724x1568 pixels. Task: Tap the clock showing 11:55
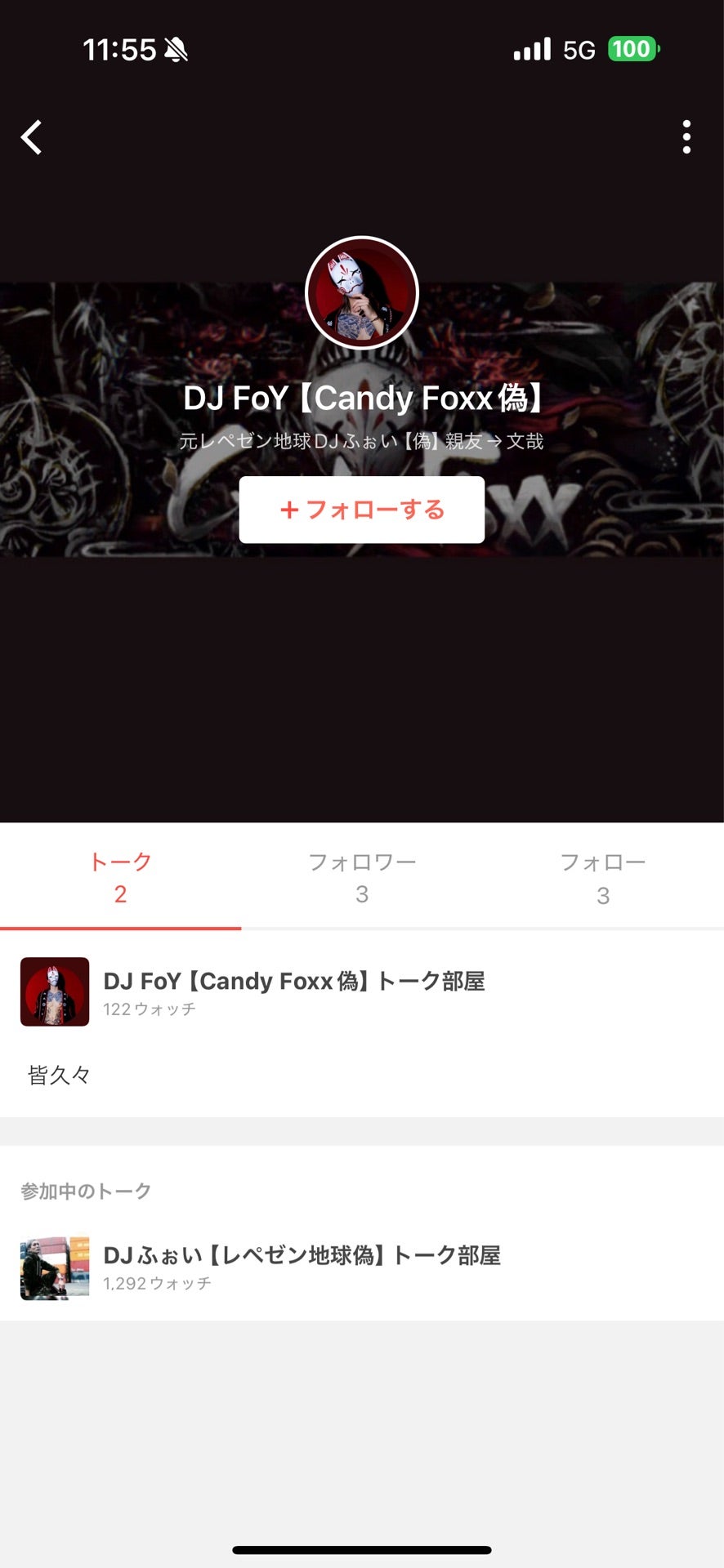click(x=121, y=50)
